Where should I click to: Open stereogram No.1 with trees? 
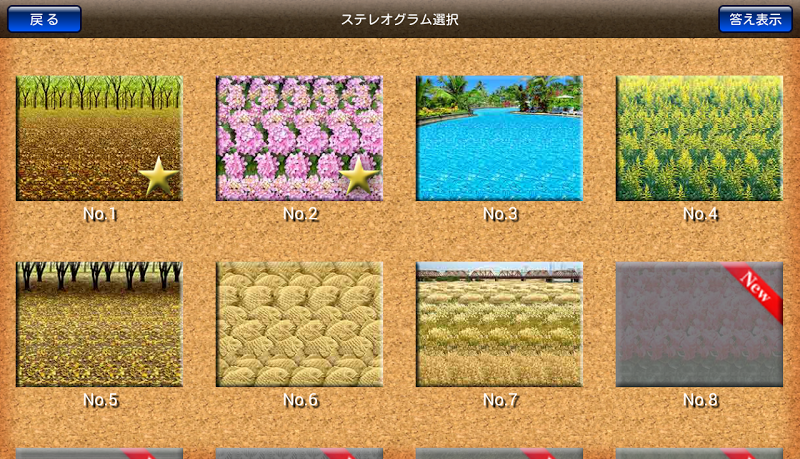tap(99, 138)
